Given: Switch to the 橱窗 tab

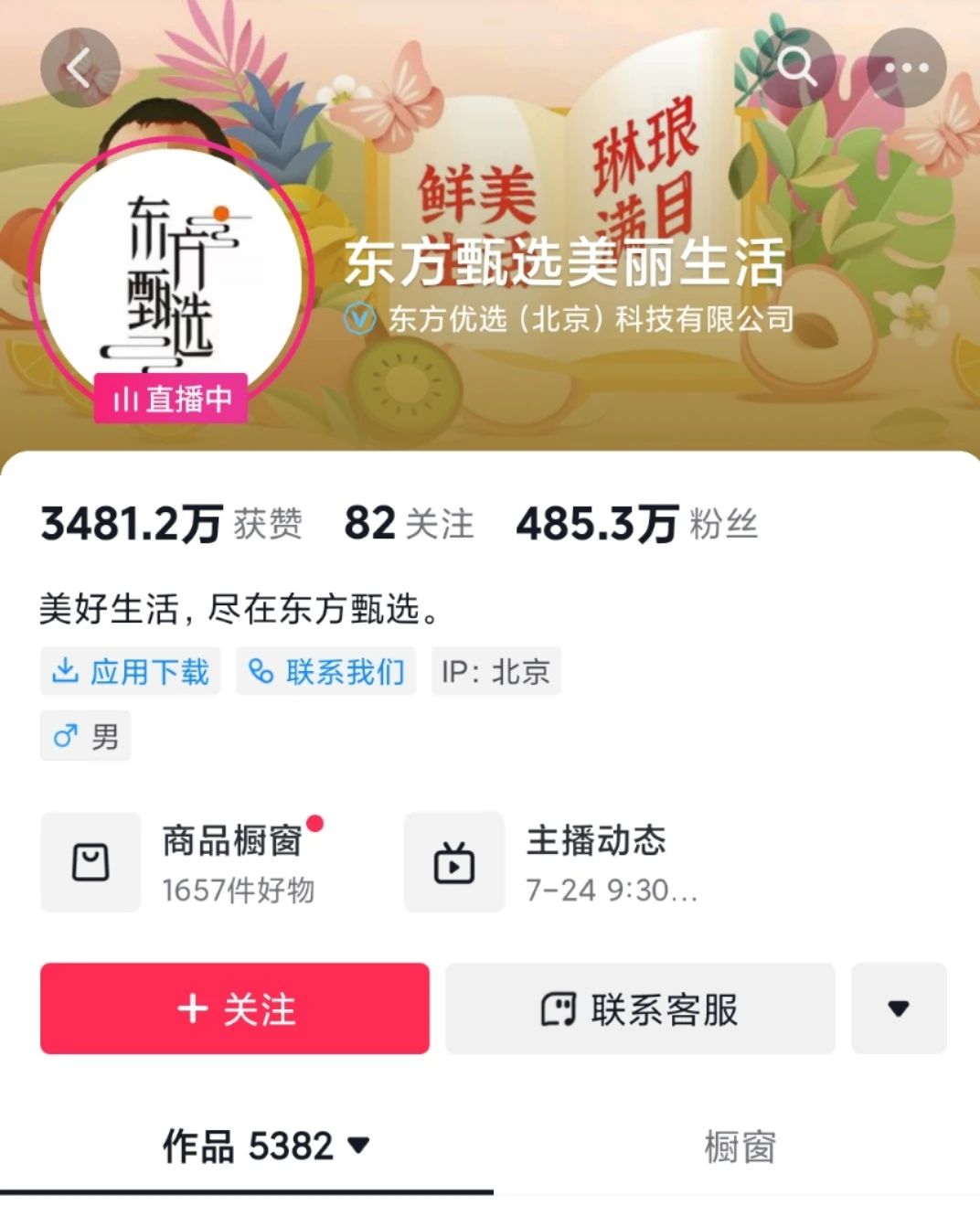Looking at the screenshot, I should 739,1147.
